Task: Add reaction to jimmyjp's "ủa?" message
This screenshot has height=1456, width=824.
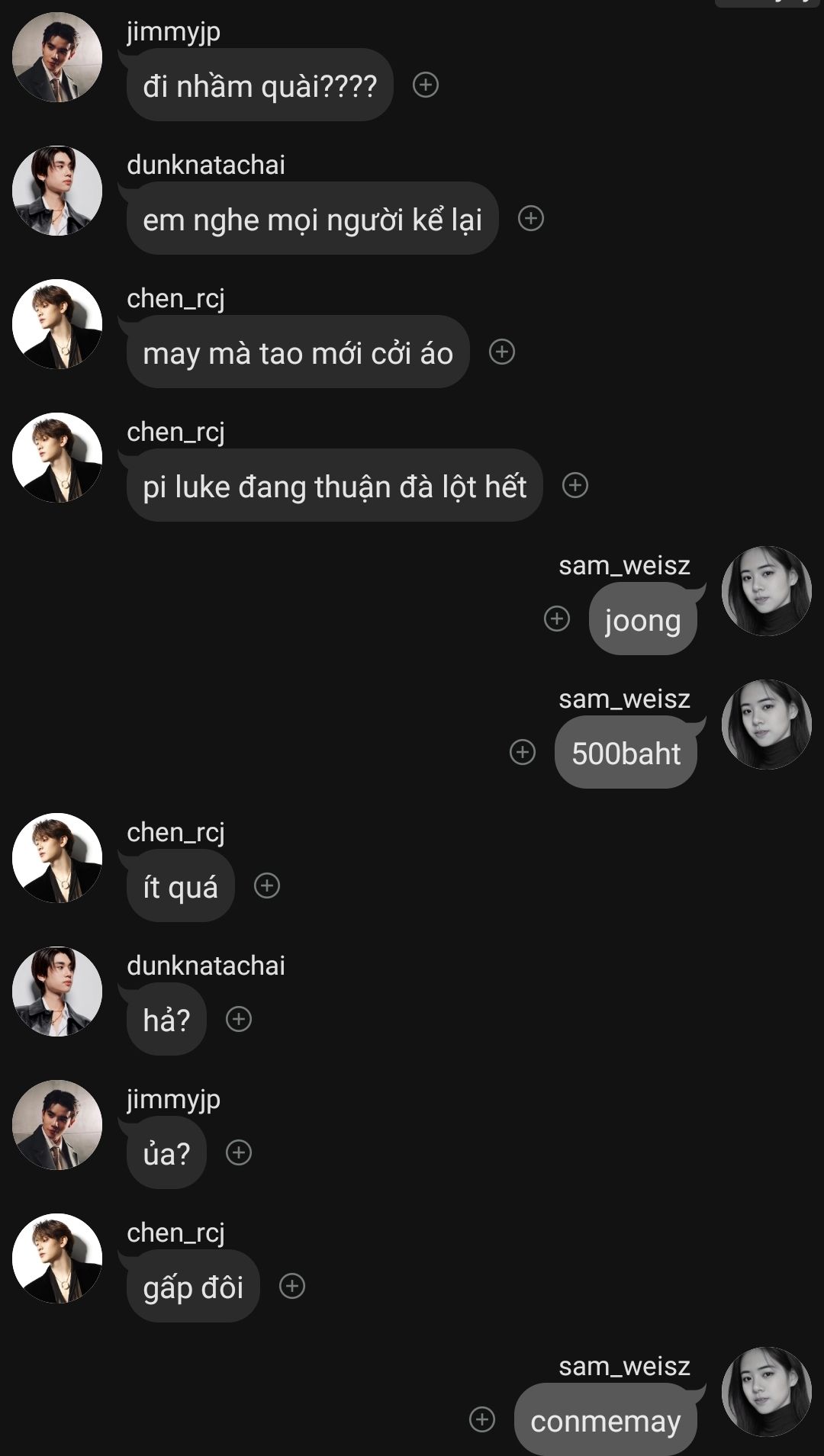Action: tap(239, 1152)
